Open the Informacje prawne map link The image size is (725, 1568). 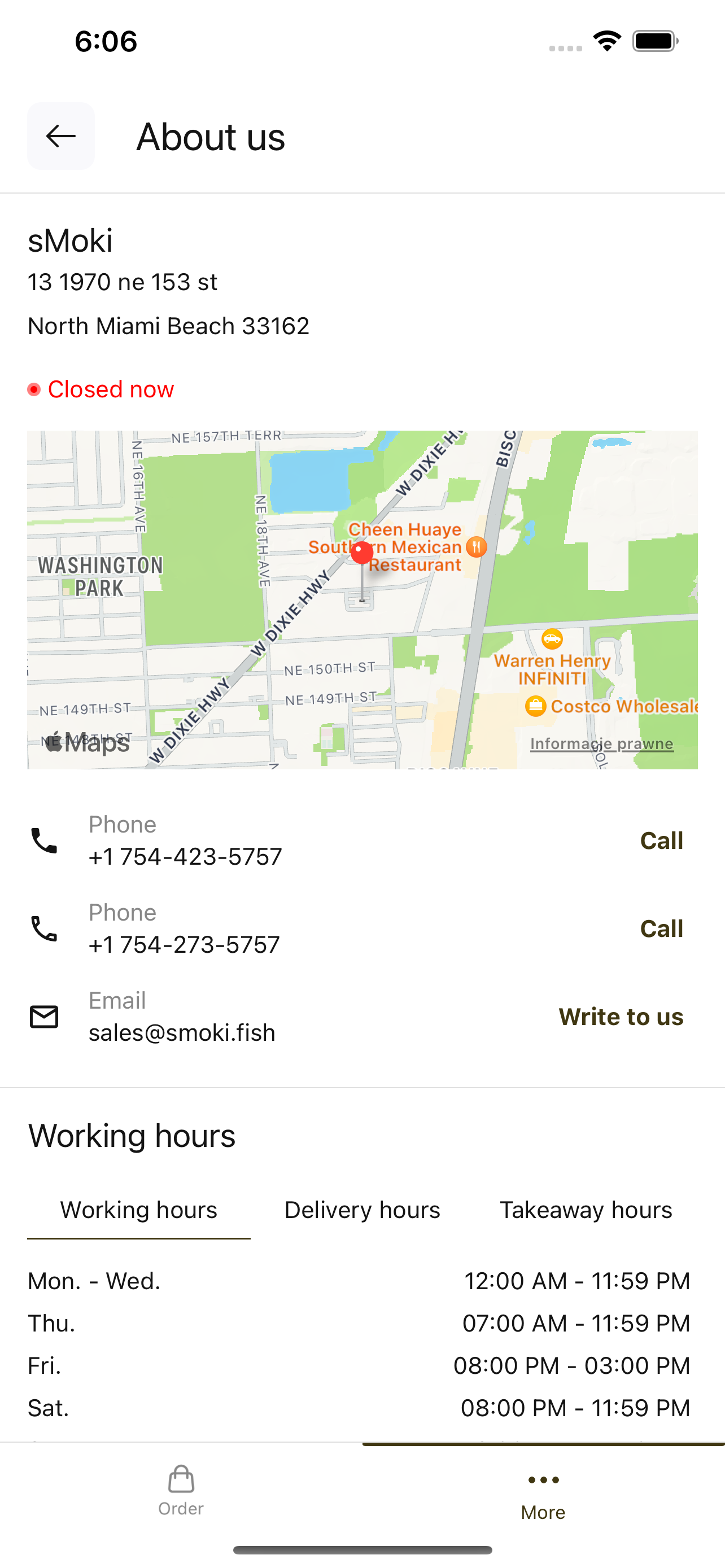(601, 744)
